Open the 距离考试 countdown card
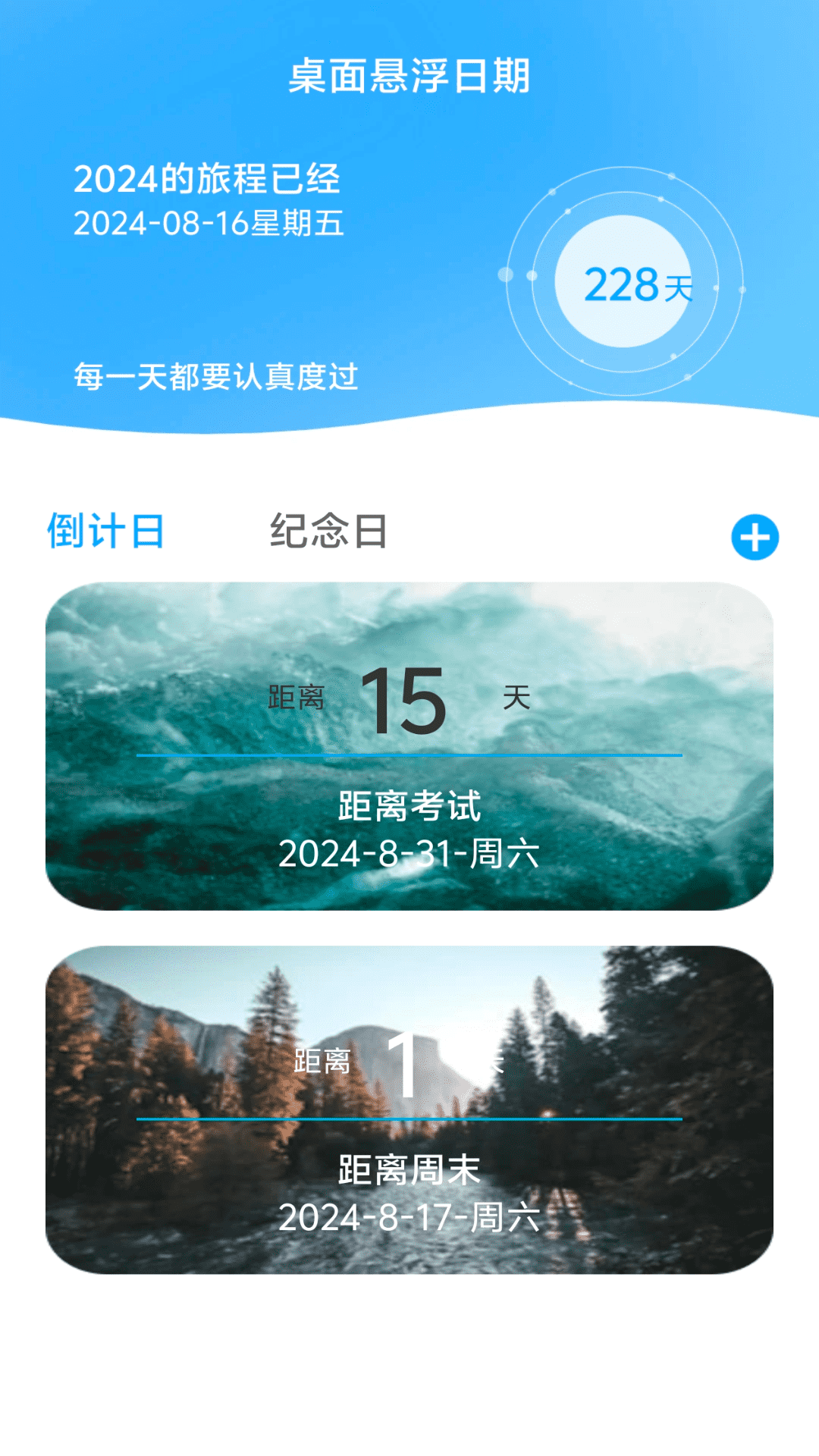The width and height of the screenshot is (819, 1456). (409, 746)
